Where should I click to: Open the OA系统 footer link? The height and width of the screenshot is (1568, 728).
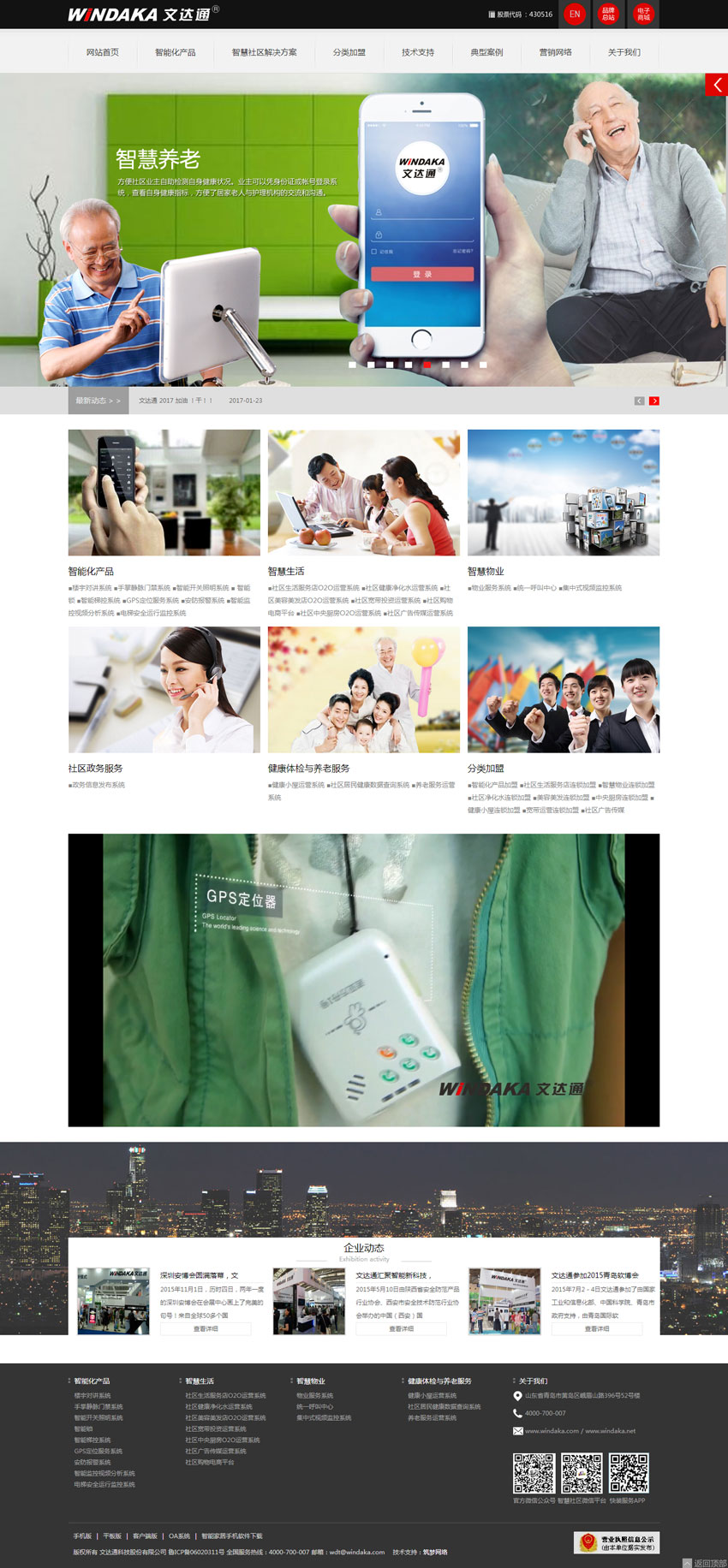(x=179, y=1535)
